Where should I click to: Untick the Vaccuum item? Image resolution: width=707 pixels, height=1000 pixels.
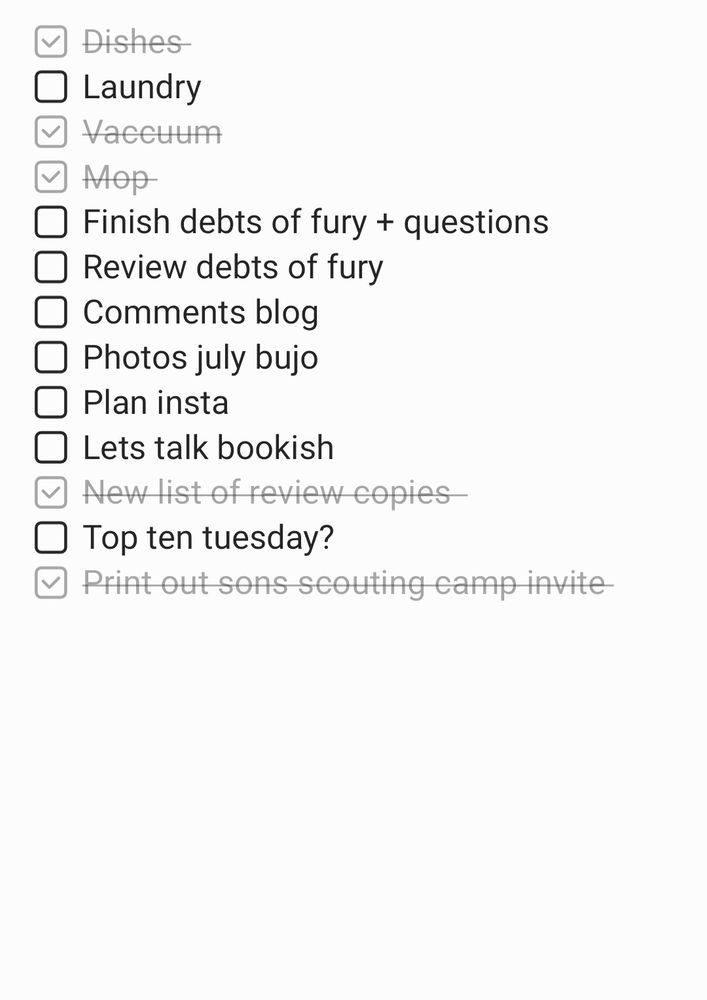coord(51,132)
